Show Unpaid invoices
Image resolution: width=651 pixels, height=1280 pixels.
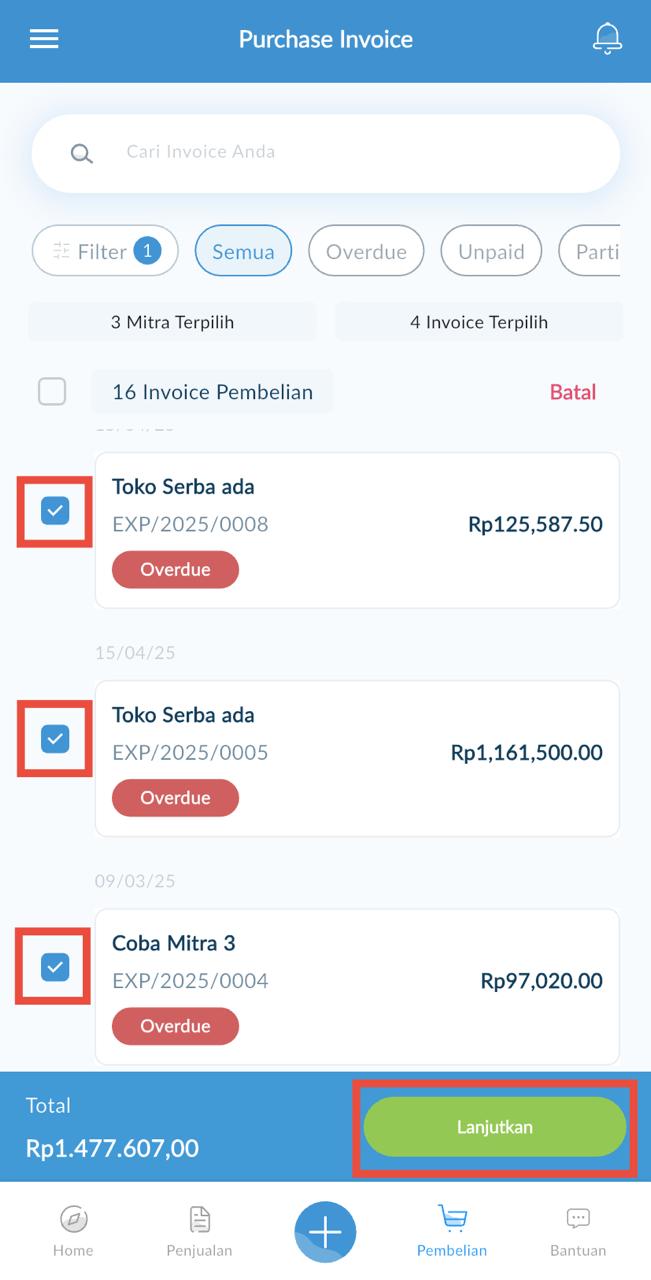coord(491,251)
